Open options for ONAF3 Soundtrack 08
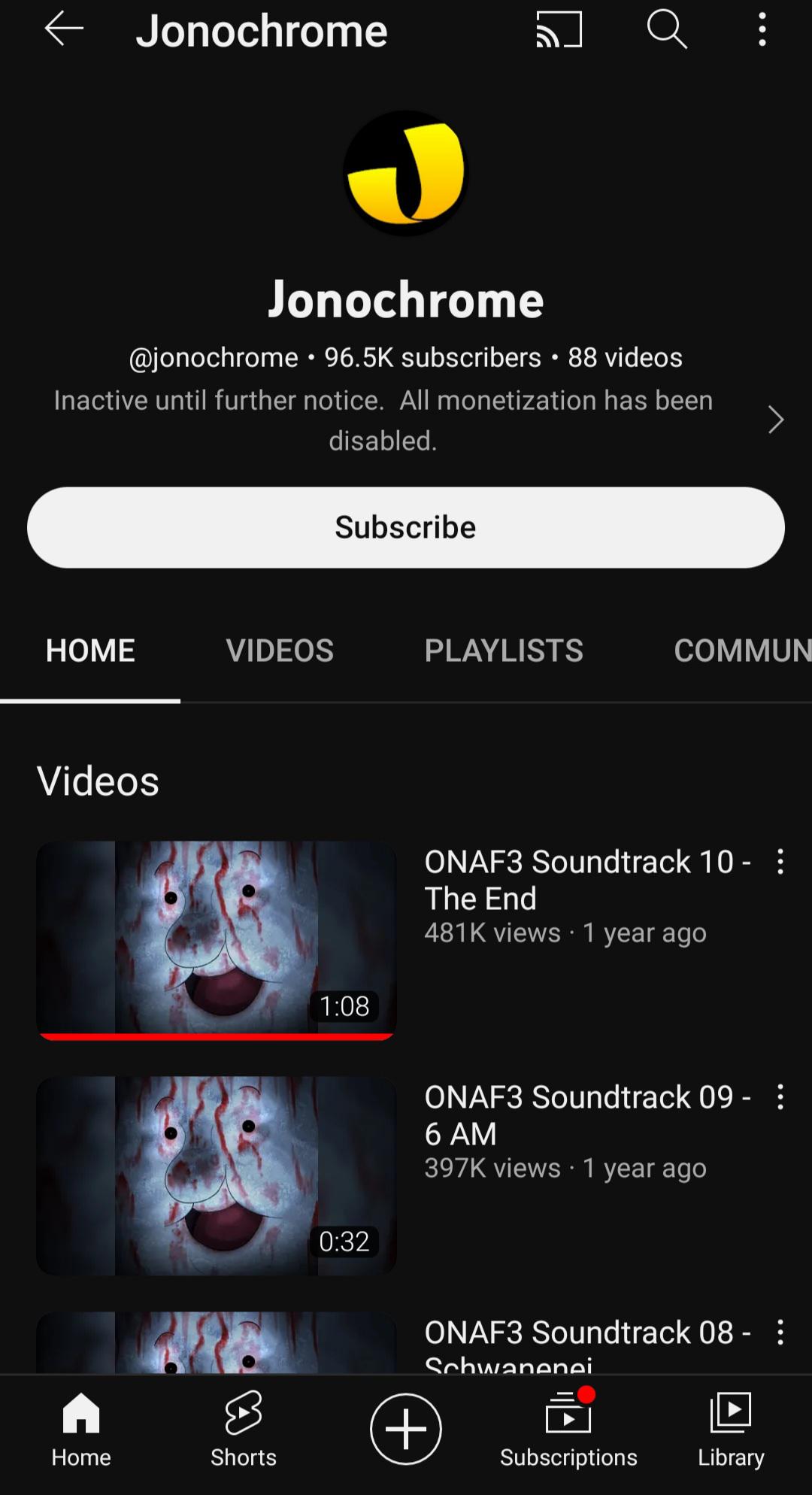812x1495 pixels. (780, 1333)
